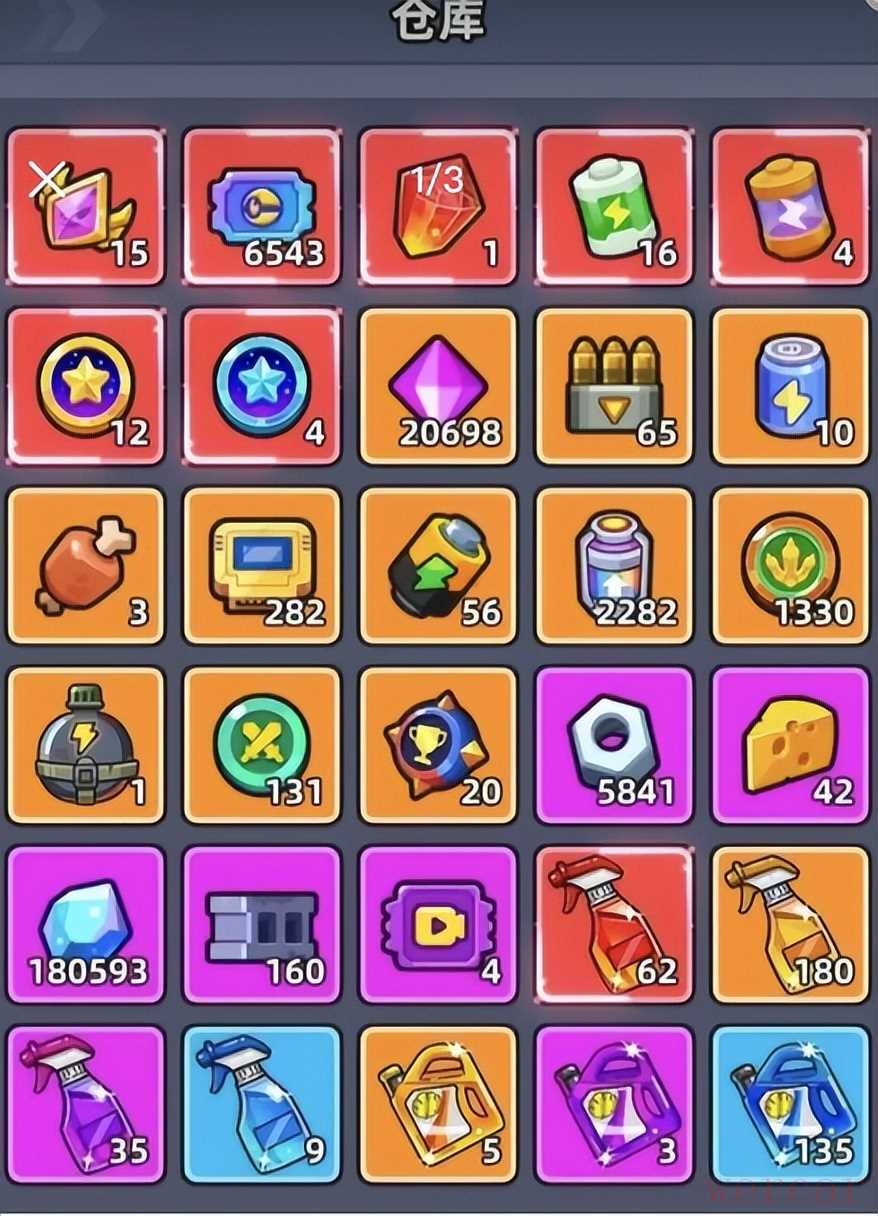Open the trophy badge item with 20
Image resolution: width=878 pixels, height=1216 pixels.
tap(438, 745)
